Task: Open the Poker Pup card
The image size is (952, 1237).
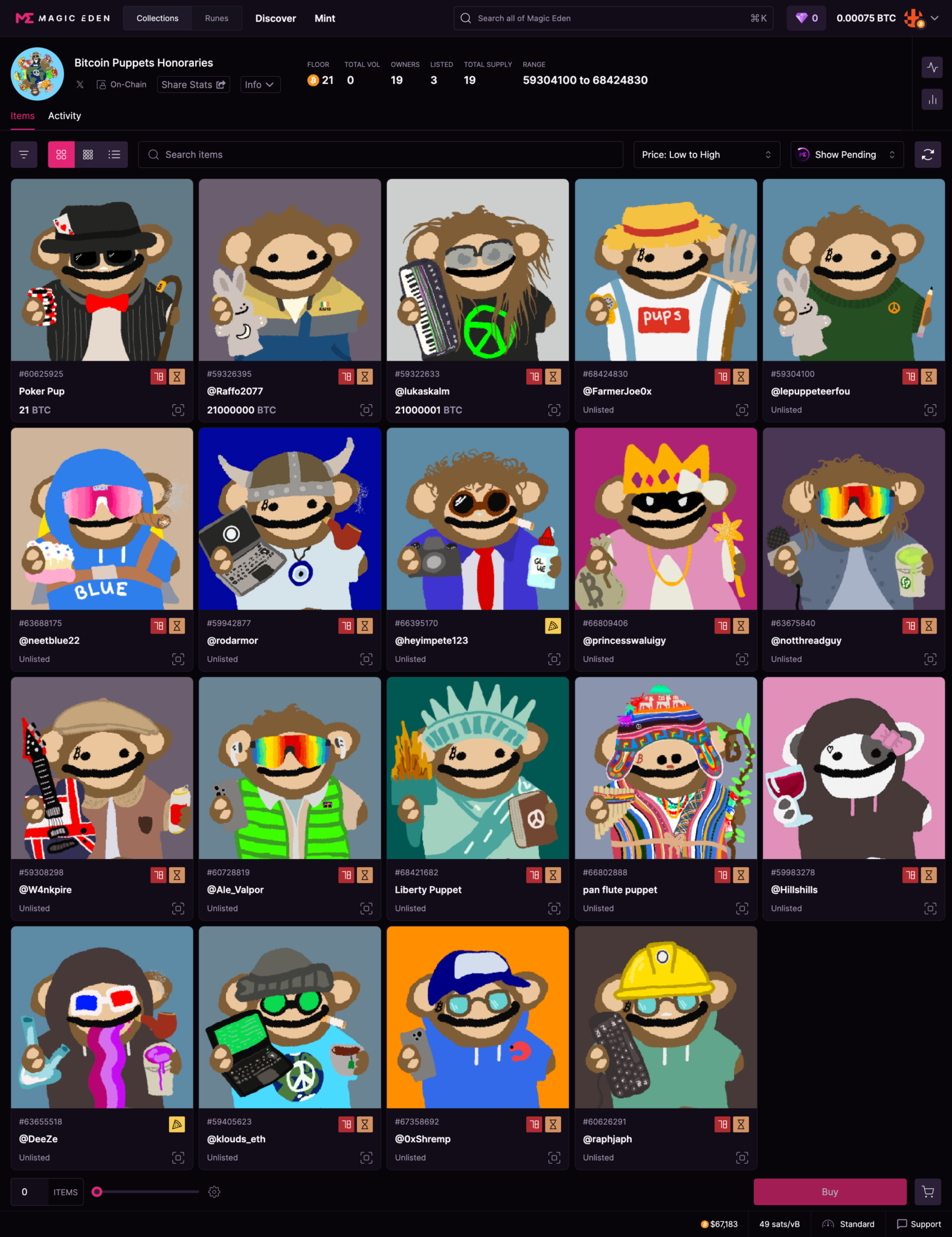Action: pyautogui.click(x=102, y=270)
